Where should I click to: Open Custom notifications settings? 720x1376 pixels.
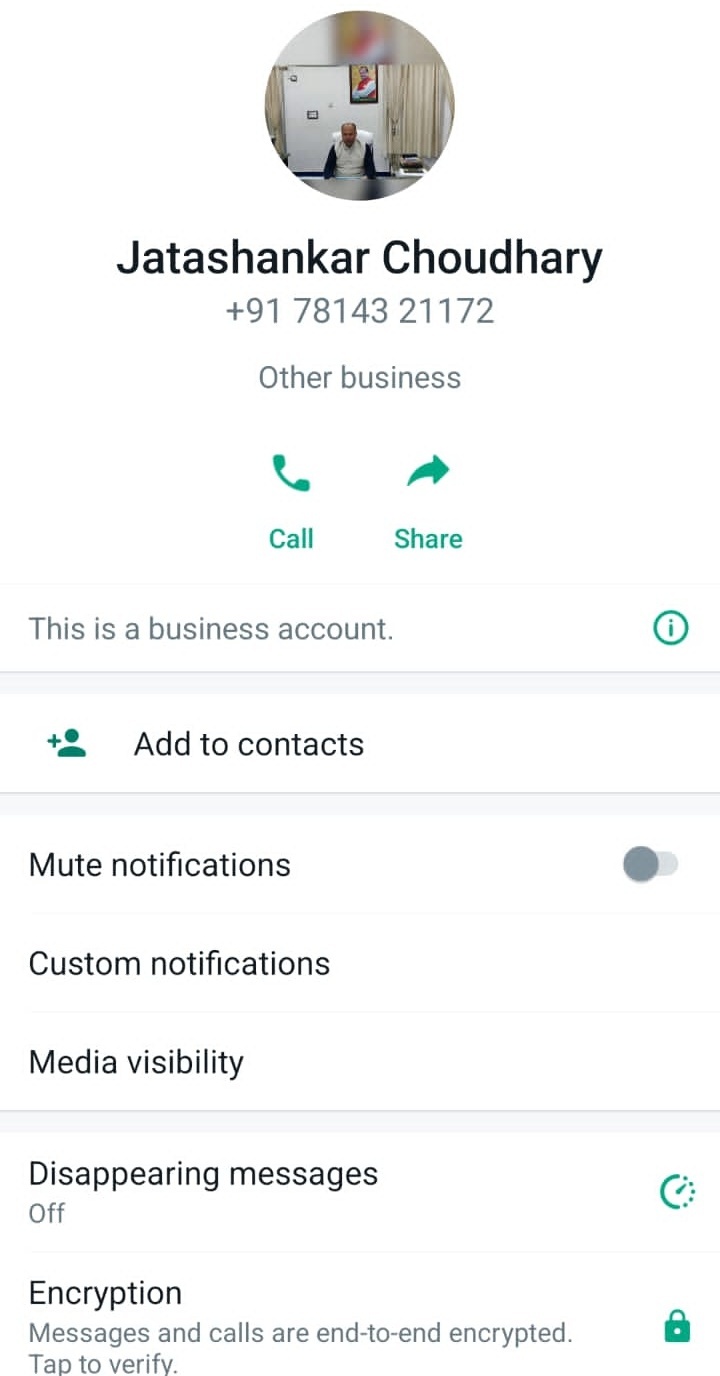180,963
